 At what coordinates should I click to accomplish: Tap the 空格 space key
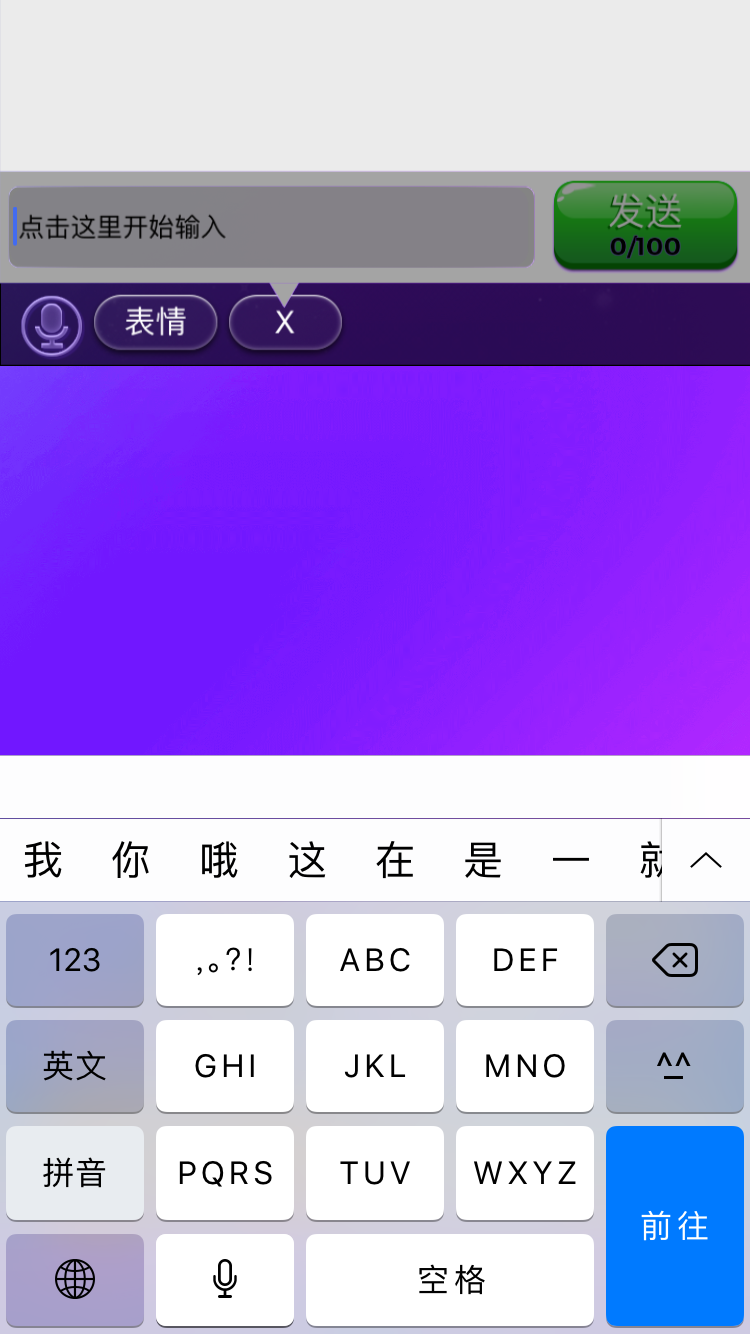pyautogui.click(x=450, y=1279)
